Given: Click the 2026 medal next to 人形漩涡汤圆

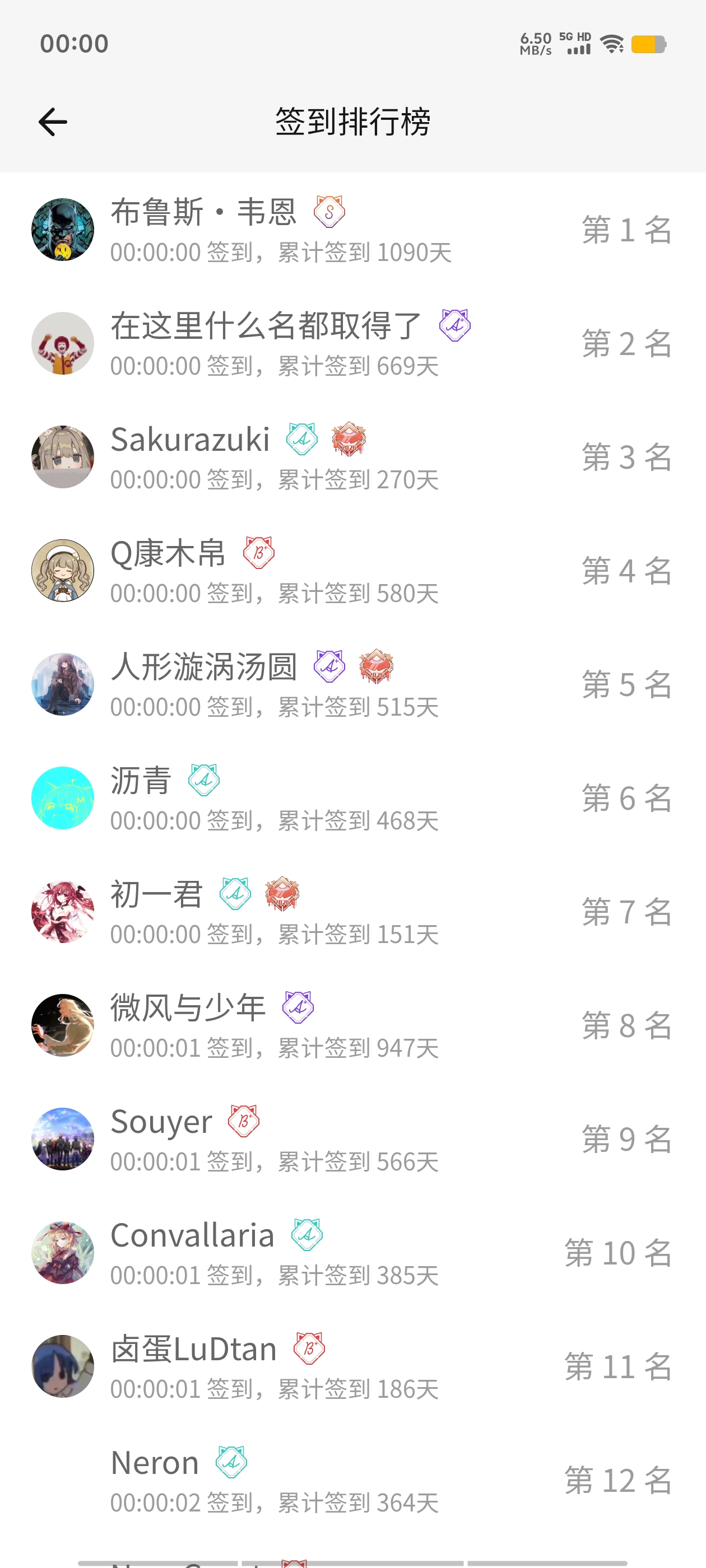Looking at the screenshot, I should (375, 668).
